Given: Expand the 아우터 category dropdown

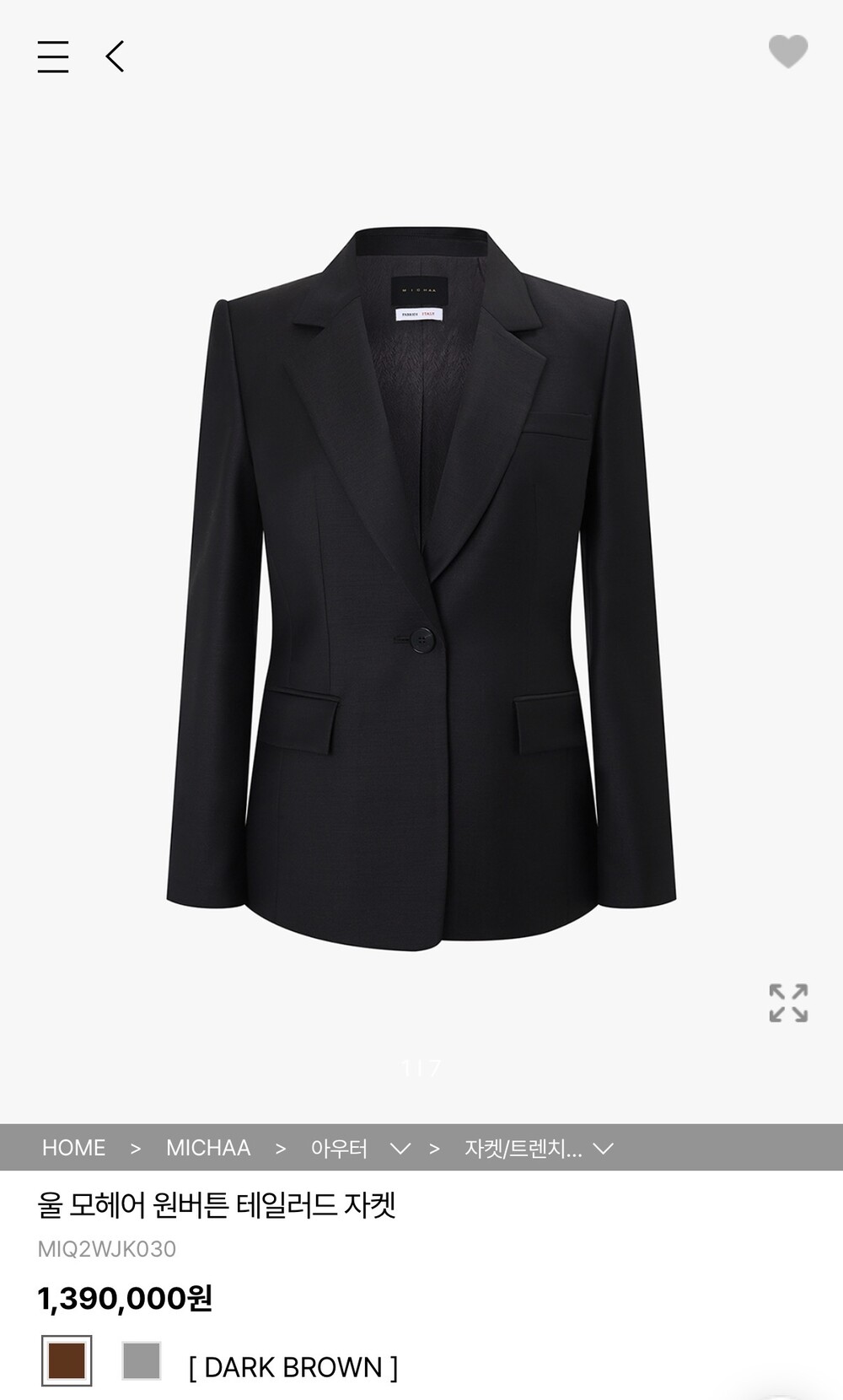Looking at the screenshot, I should click(x=400, y=1149).
